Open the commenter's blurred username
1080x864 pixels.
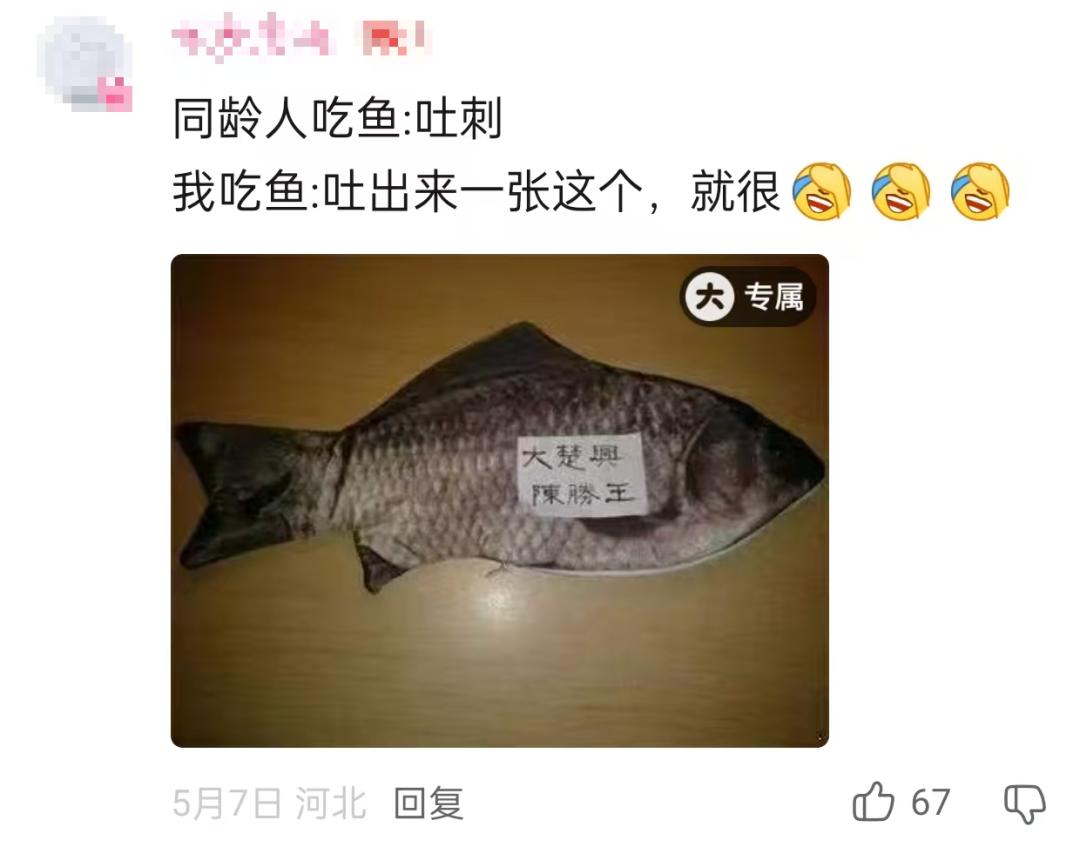click(249, 37)
